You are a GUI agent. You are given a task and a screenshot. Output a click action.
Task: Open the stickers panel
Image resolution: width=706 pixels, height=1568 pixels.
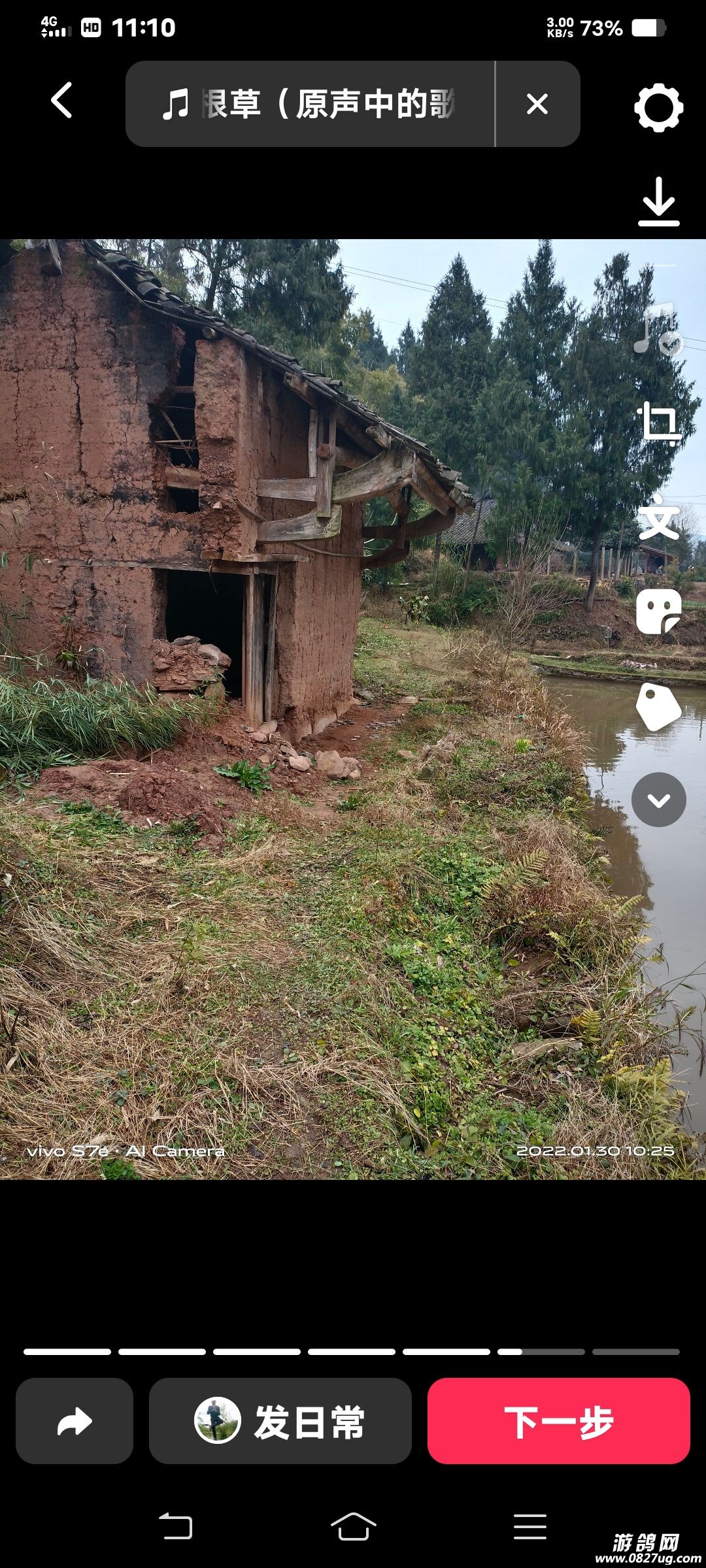pyautogui.click(x=658, y=612)
